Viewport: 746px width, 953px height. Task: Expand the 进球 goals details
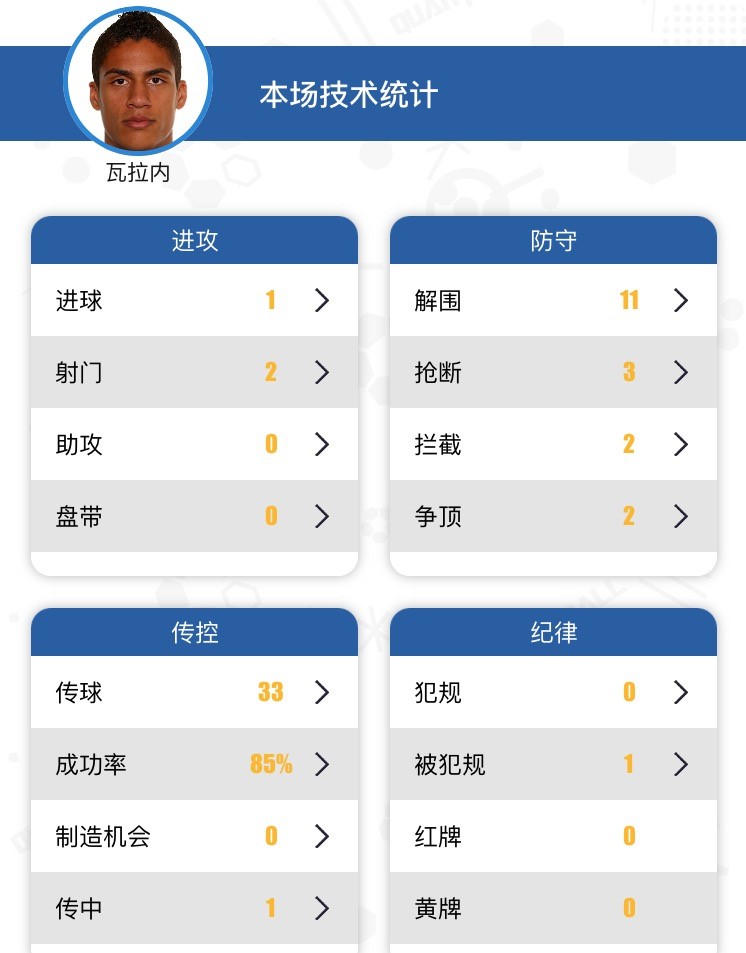pos(322,300)
